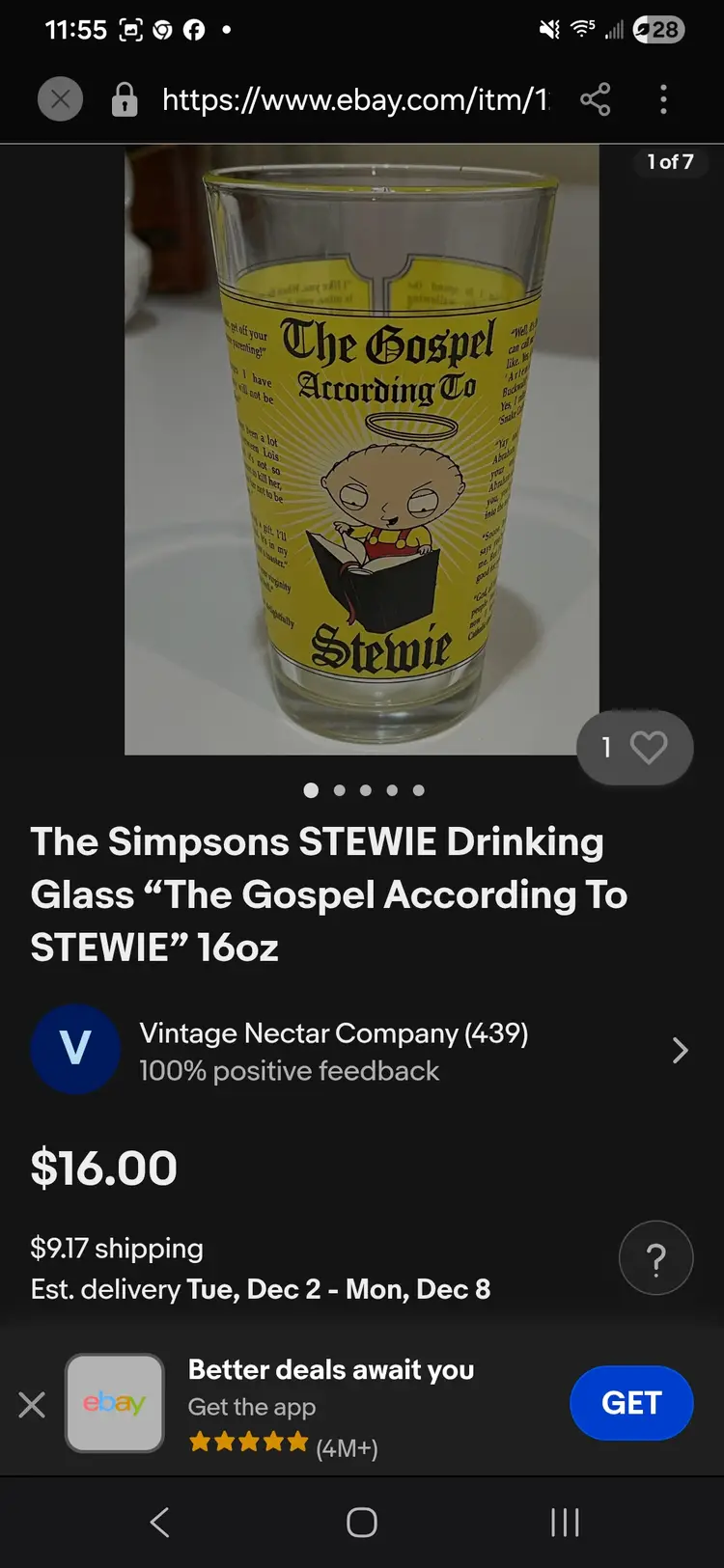Tap the URL address bar
724x1568 pixels.
[x=355, y=98]
